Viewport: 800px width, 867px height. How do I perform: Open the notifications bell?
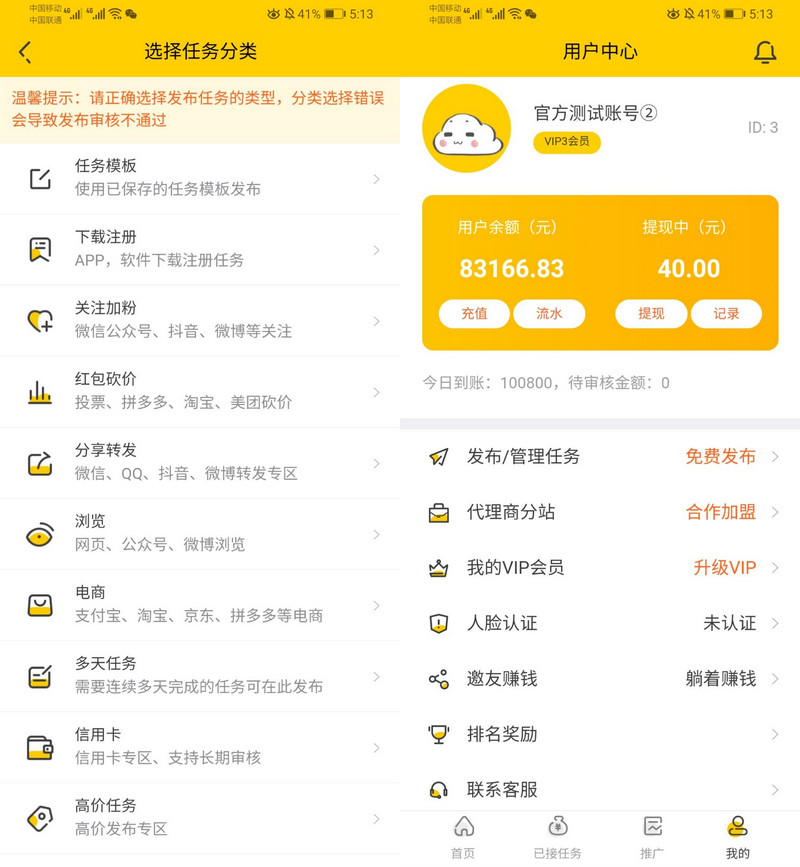[764, 52]
